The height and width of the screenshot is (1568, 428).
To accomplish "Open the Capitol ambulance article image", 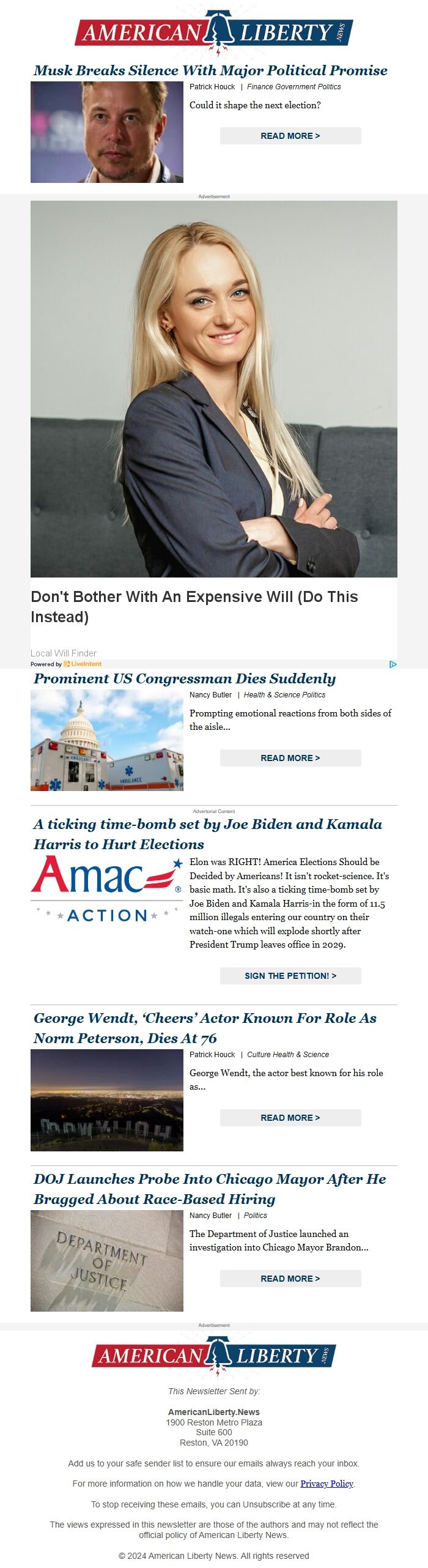I will point(107,740).
